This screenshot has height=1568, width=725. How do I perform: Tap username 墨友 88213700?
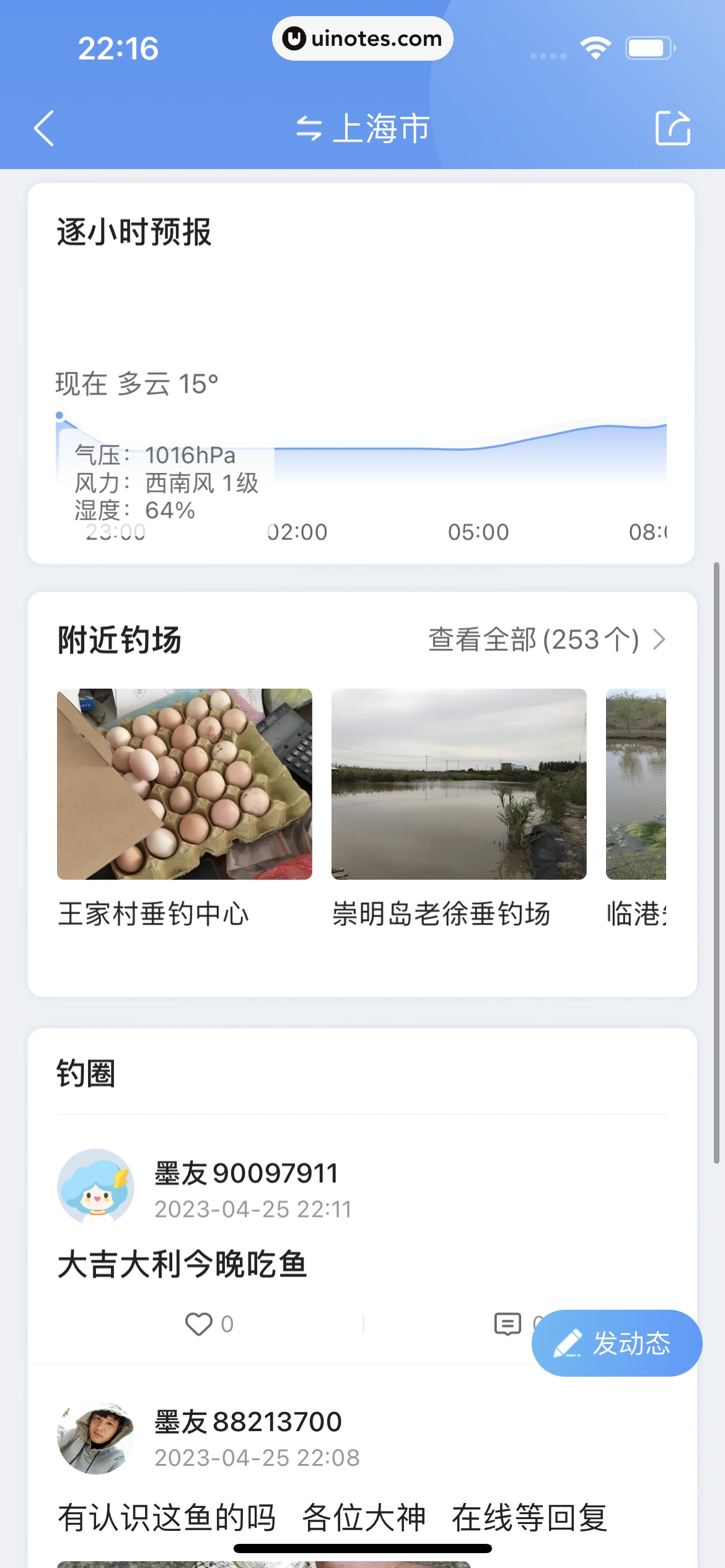pyautogui.click(x=246, y=1422)
